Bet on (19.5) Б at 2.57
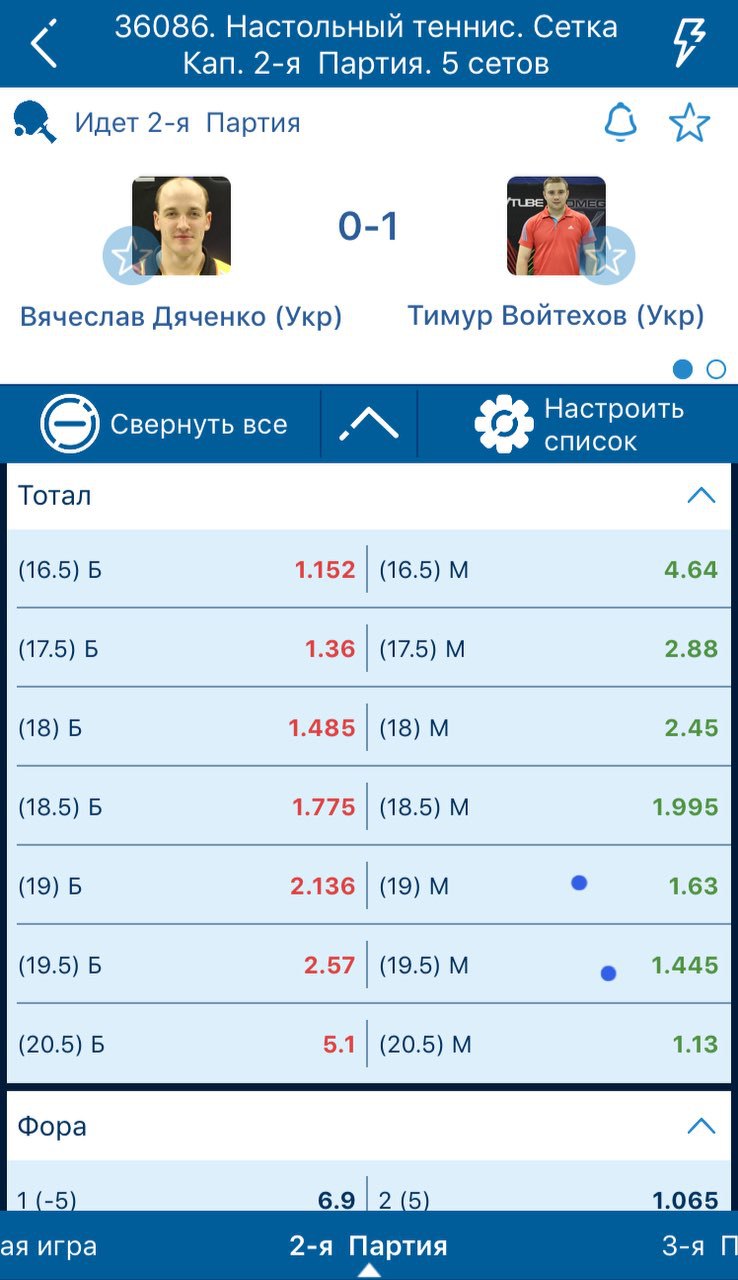The image size is (738, 1280). pos(187,965)
